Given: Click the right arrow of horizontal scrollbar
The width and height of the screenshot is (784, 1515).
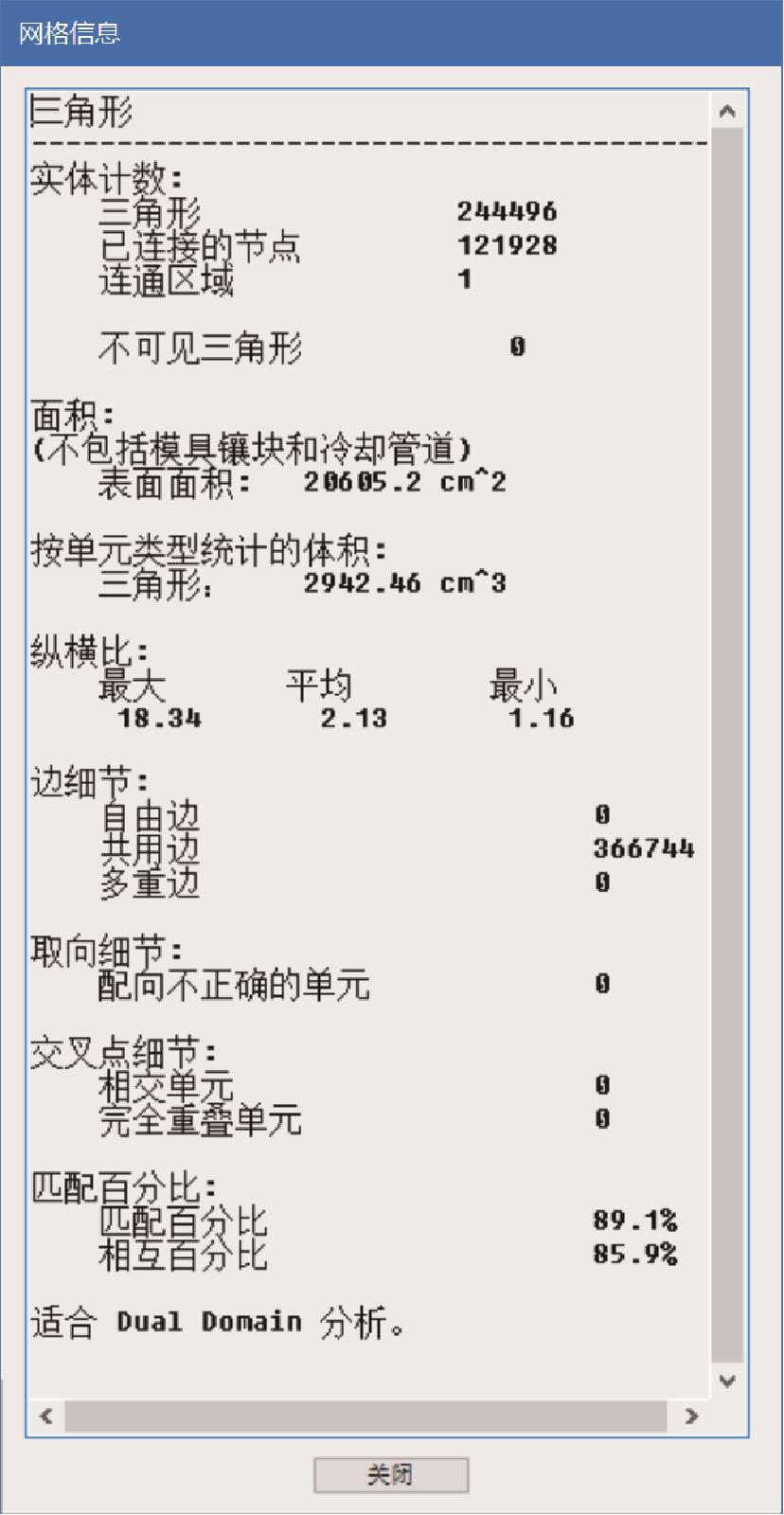Looking at the screenshot, I should click(691, 1416).
